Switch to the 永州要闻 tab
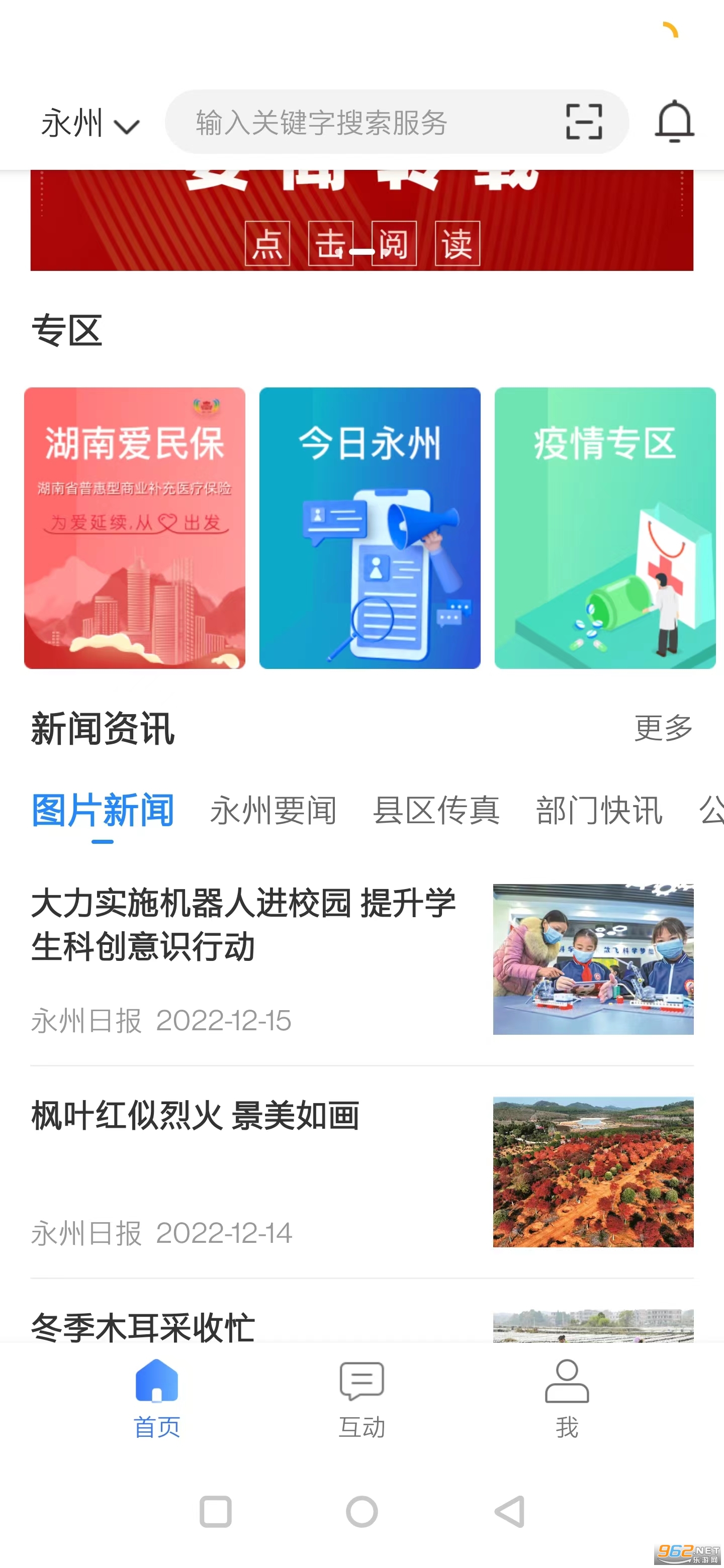Screen dimensions: 724x1568 [x=273, y=811]
